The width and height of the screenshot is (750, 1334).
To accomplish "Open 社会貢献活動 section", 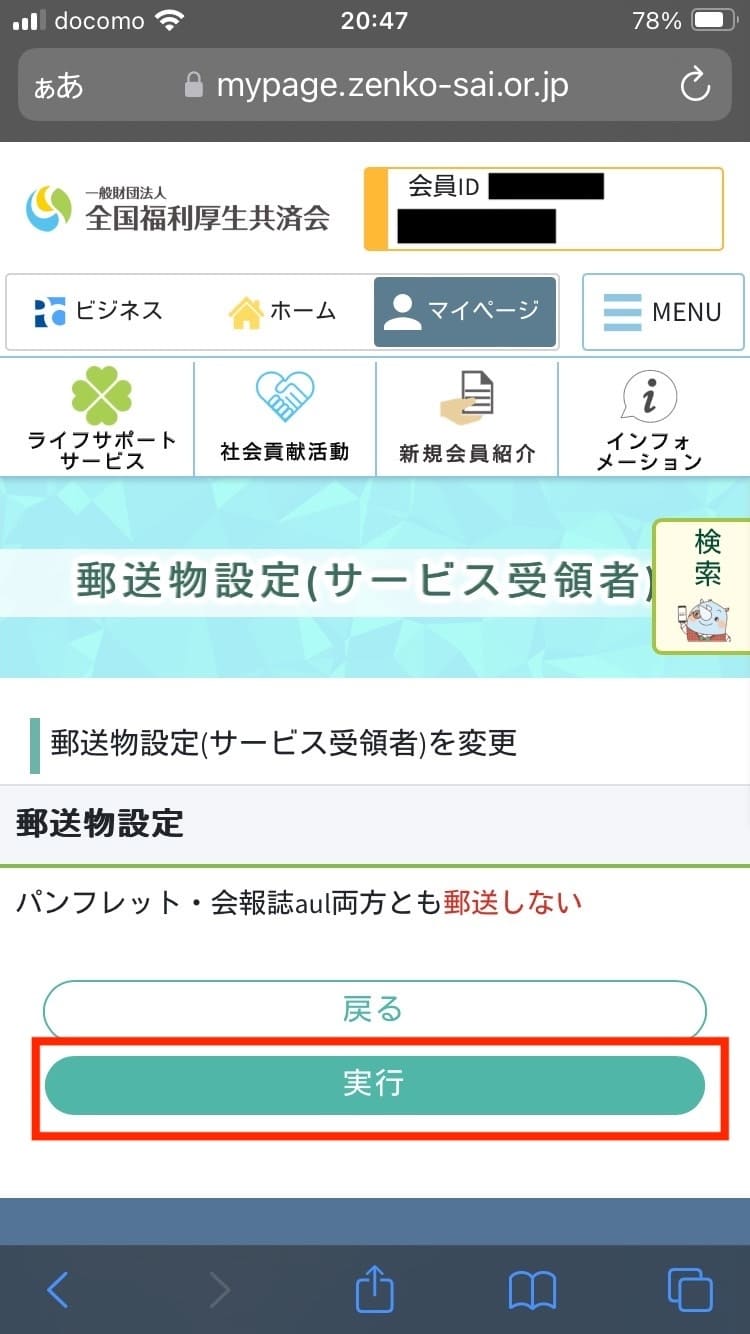I will (284, 418).
